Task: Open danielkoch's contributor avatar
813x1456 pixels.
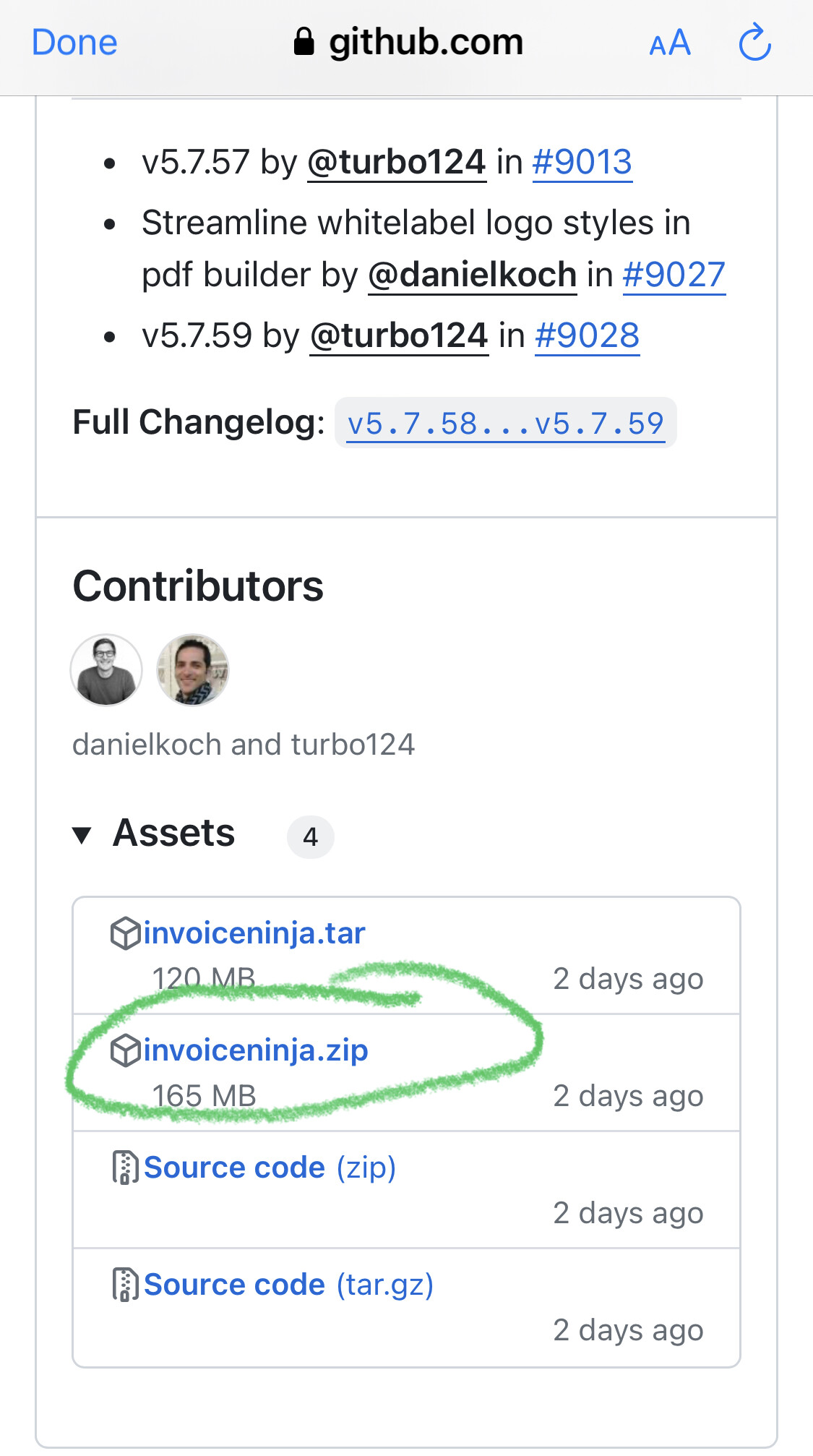Action: point(106,670)
